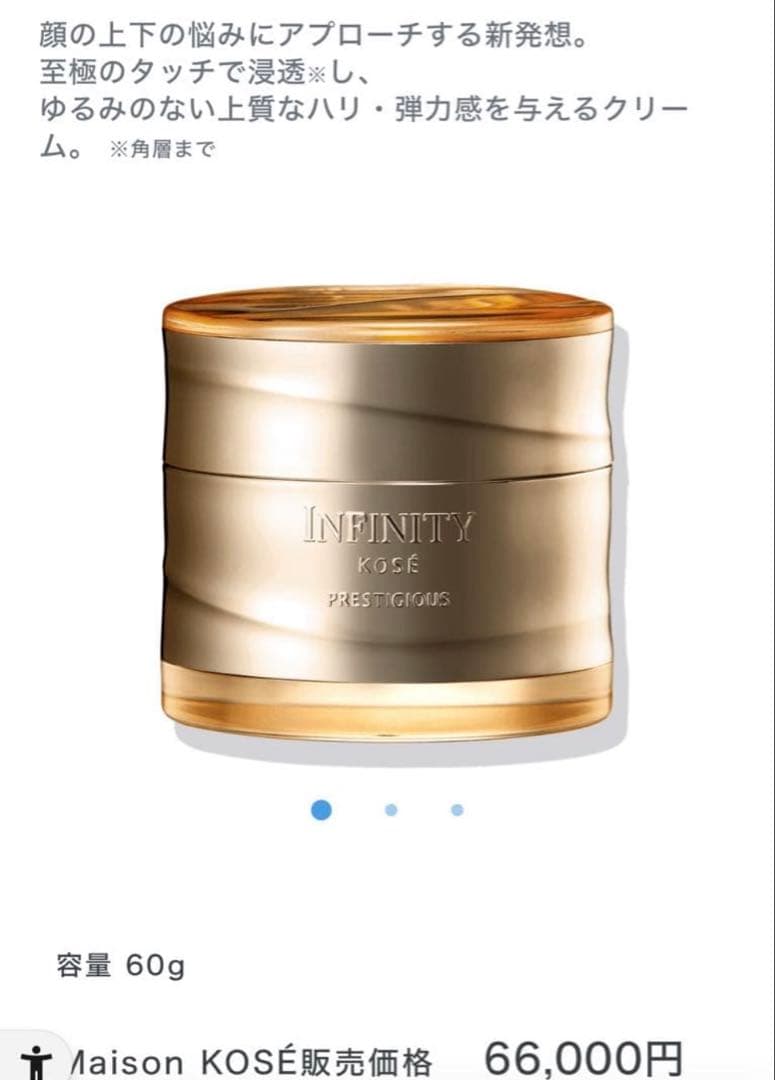
Task: Jump to the second product image dot
Action: pos(391,810)
